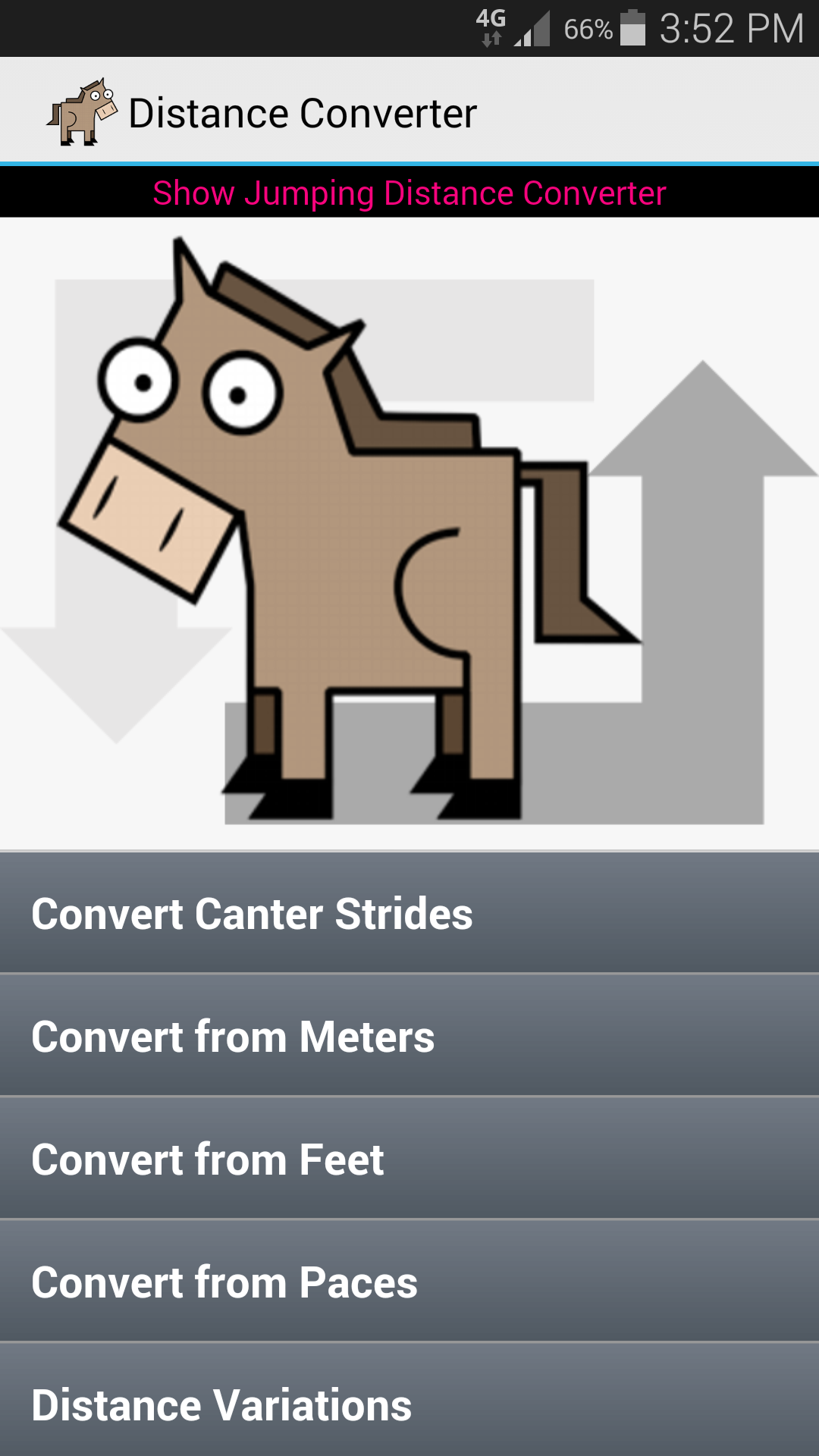The height and width of the screenshot is (1456, 819).
Task: Select Convert from Feet
Action: pyautogui.click(x=207, y=1159)
